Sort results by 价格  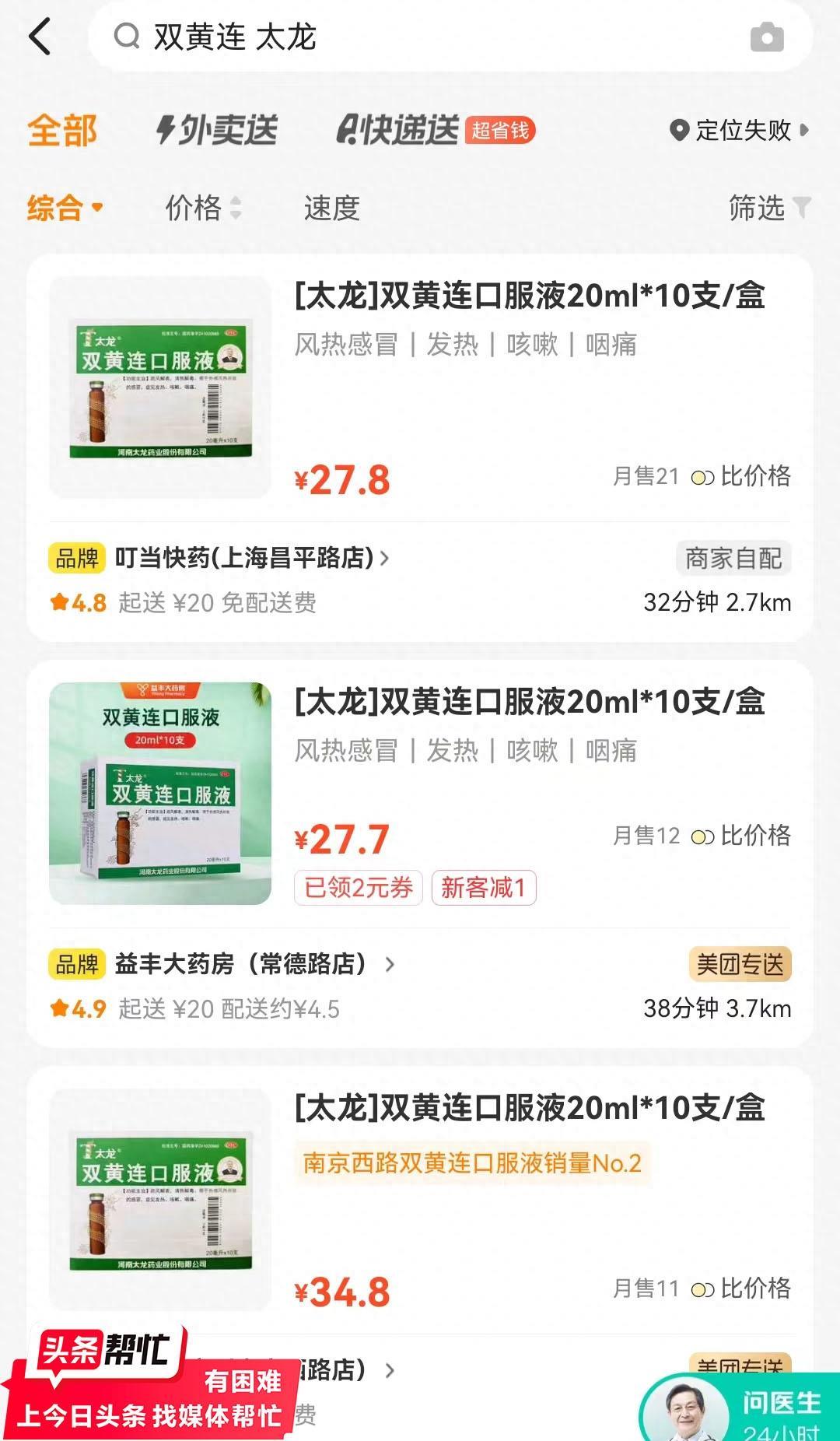pyautogui.click(x=202, y=209)
